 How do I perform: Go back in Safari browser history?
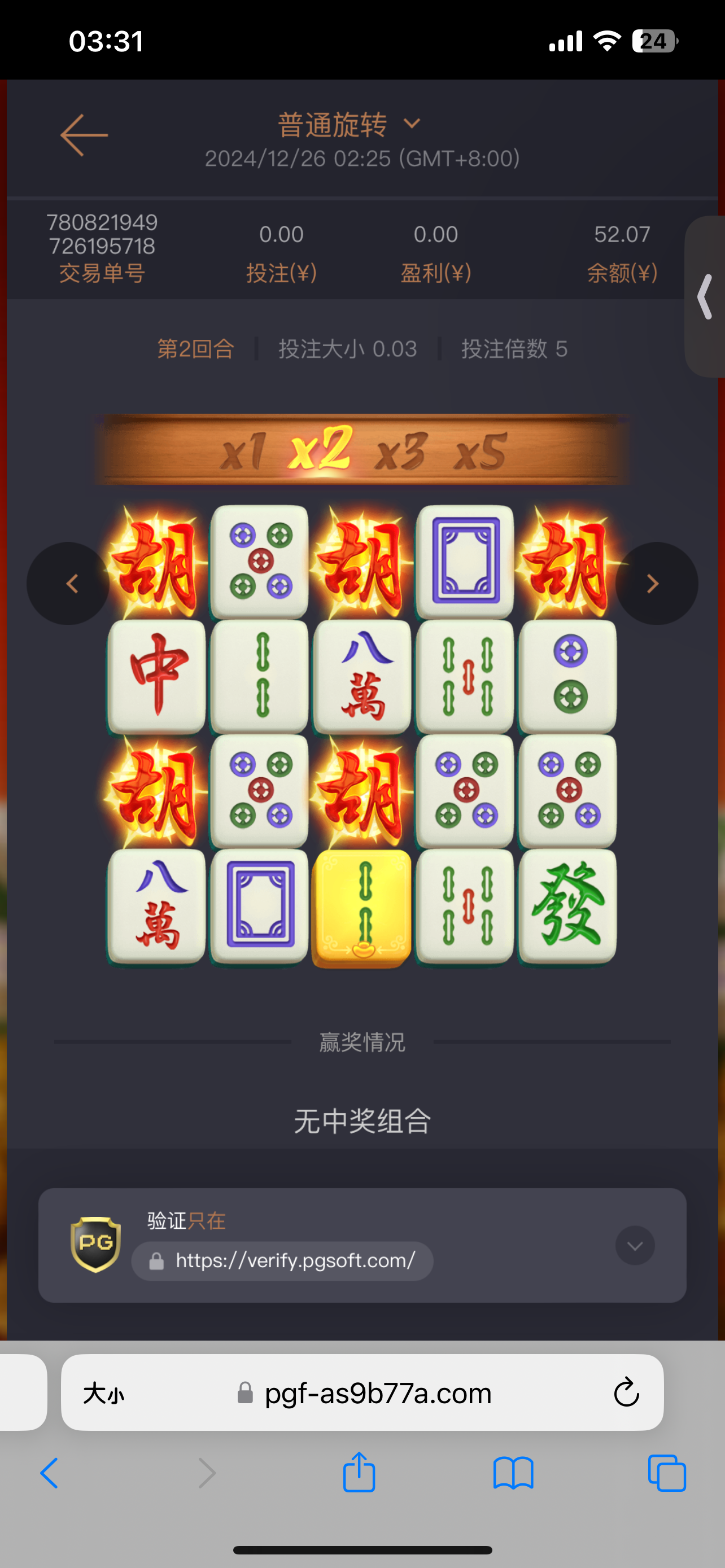click(x=49, y=1473)
